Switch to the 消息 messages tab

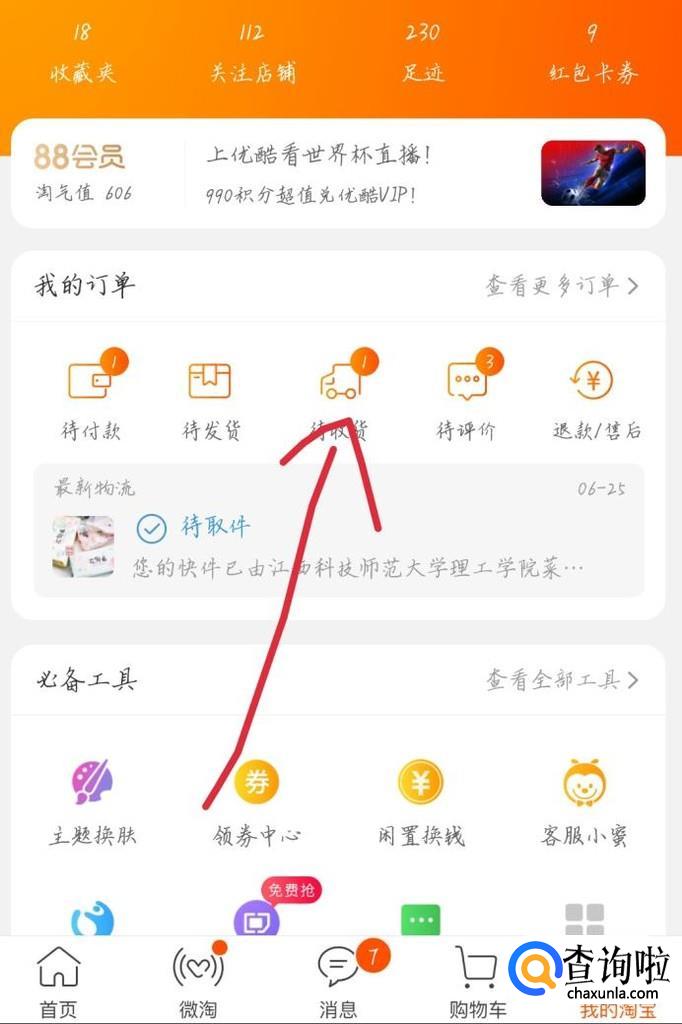[x=338, y=982]
